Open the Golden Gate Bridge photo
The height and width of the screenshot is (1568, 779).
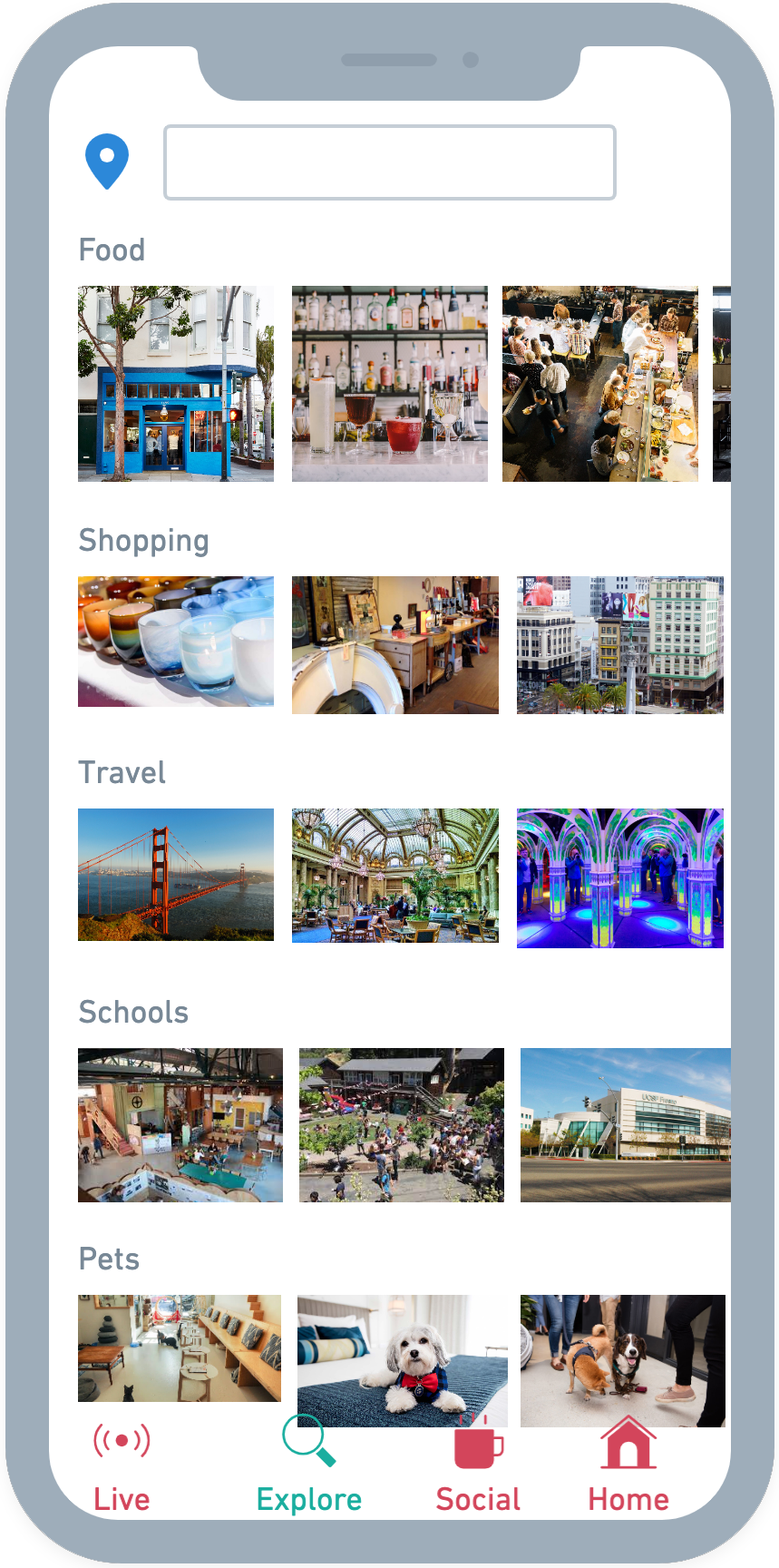click(176, 875)
